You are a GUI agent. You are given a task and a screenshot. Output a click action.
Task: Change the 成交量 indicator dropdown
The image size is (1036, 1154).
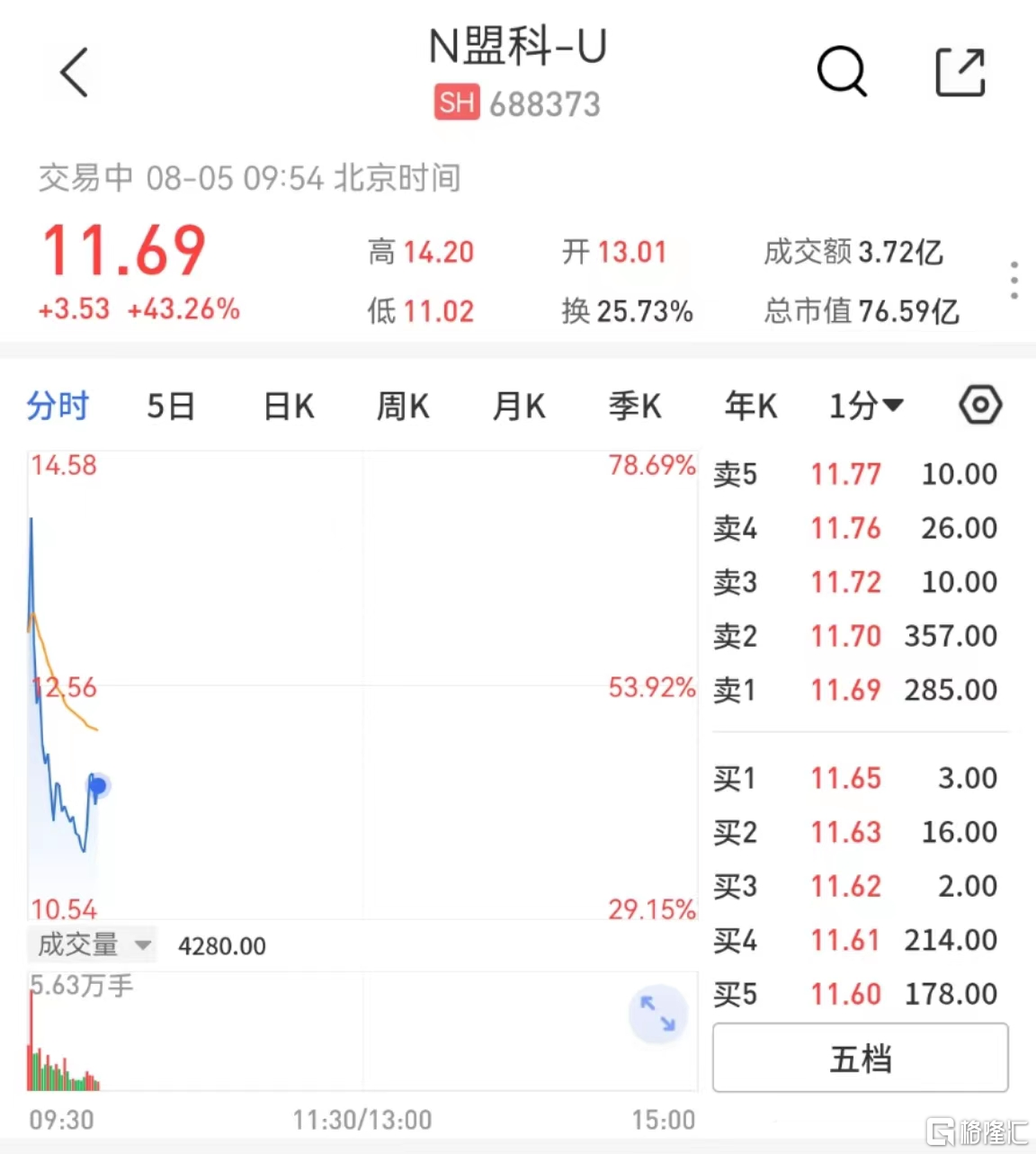click(93, 944)
